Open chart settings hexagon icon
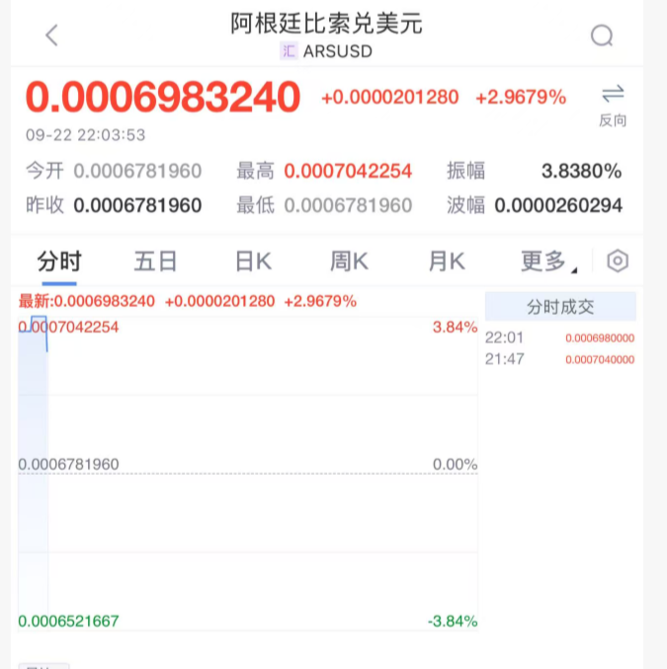This screenshot has height=669, width=667. point(618,262)
